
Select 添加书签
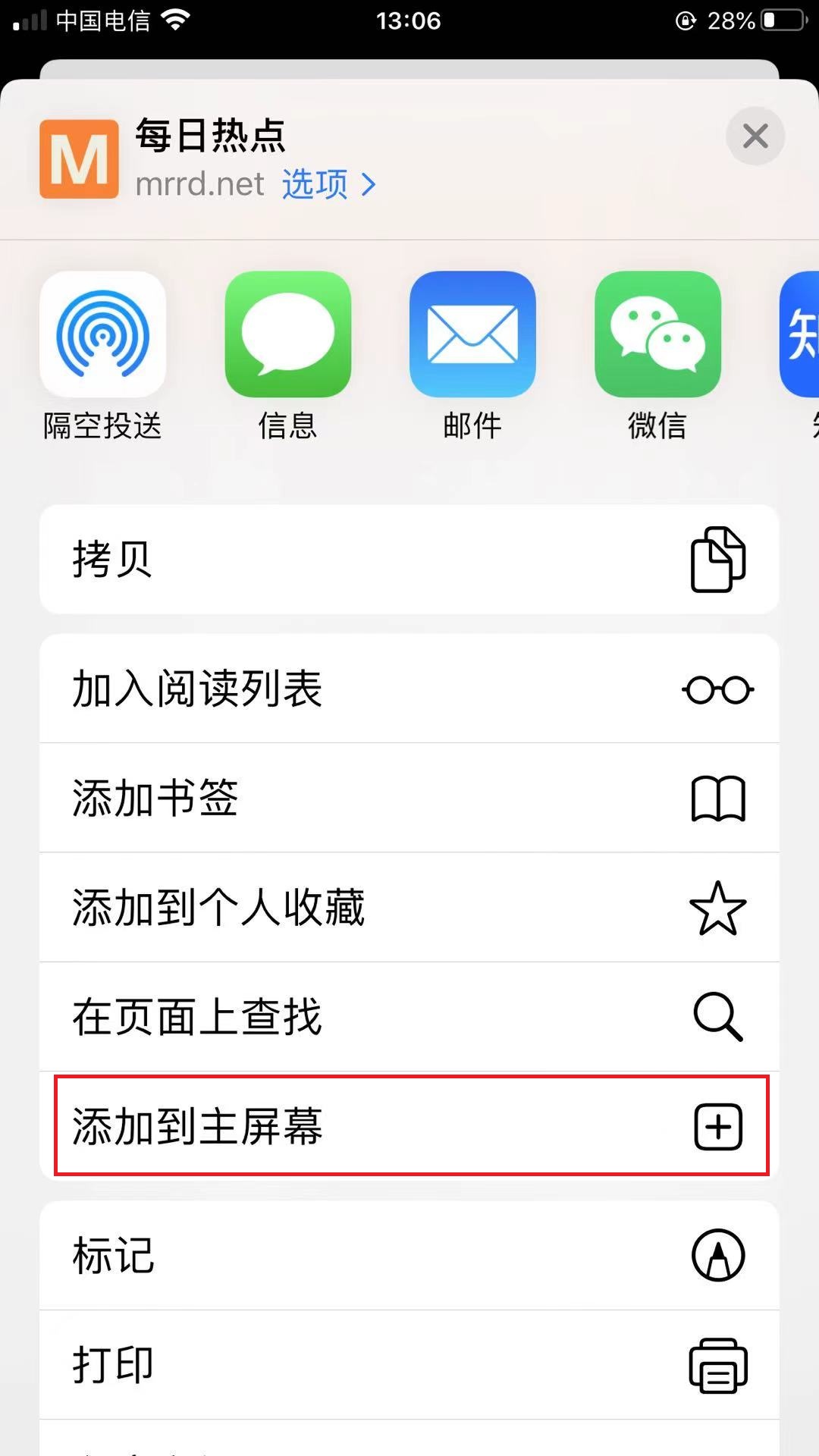click(x=409, y=798)
